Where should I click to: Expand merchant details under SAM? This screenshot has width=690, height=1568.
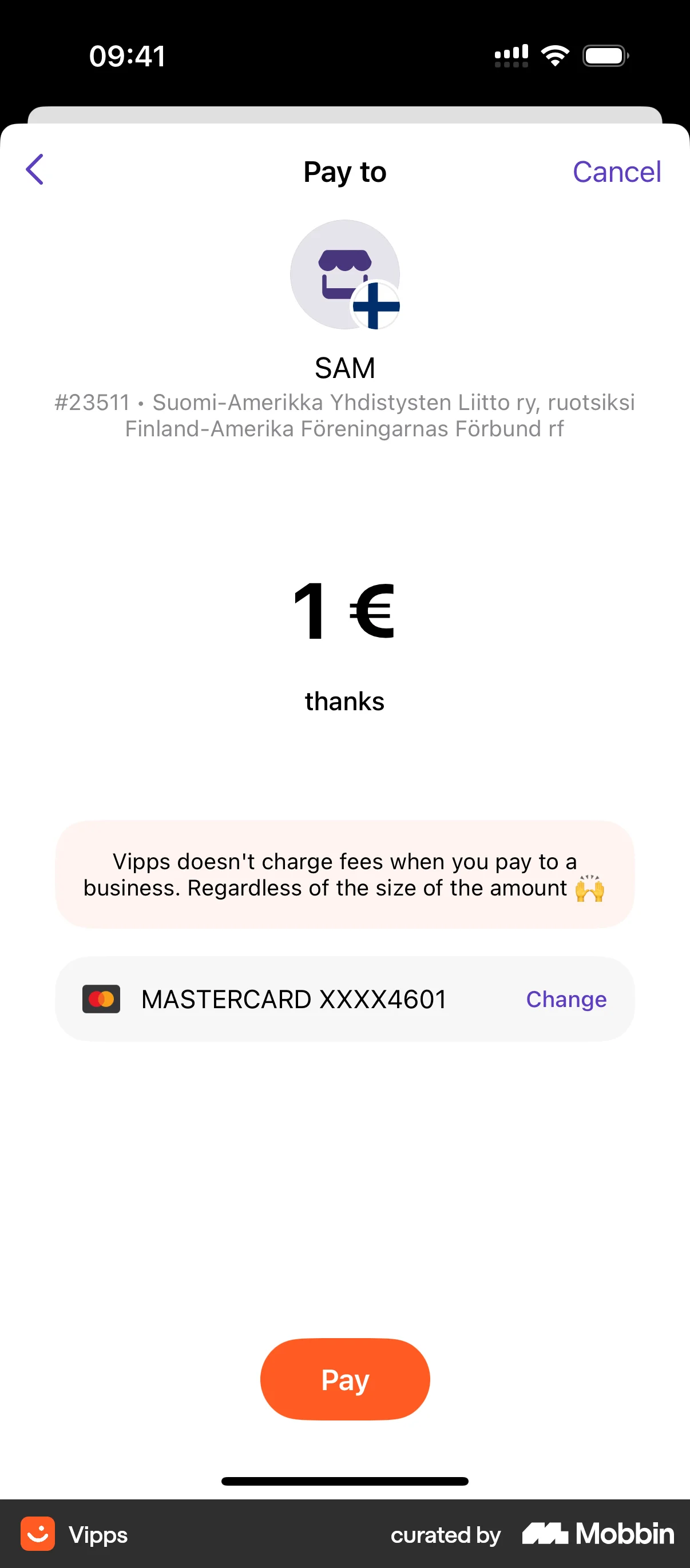coord(344,415)
